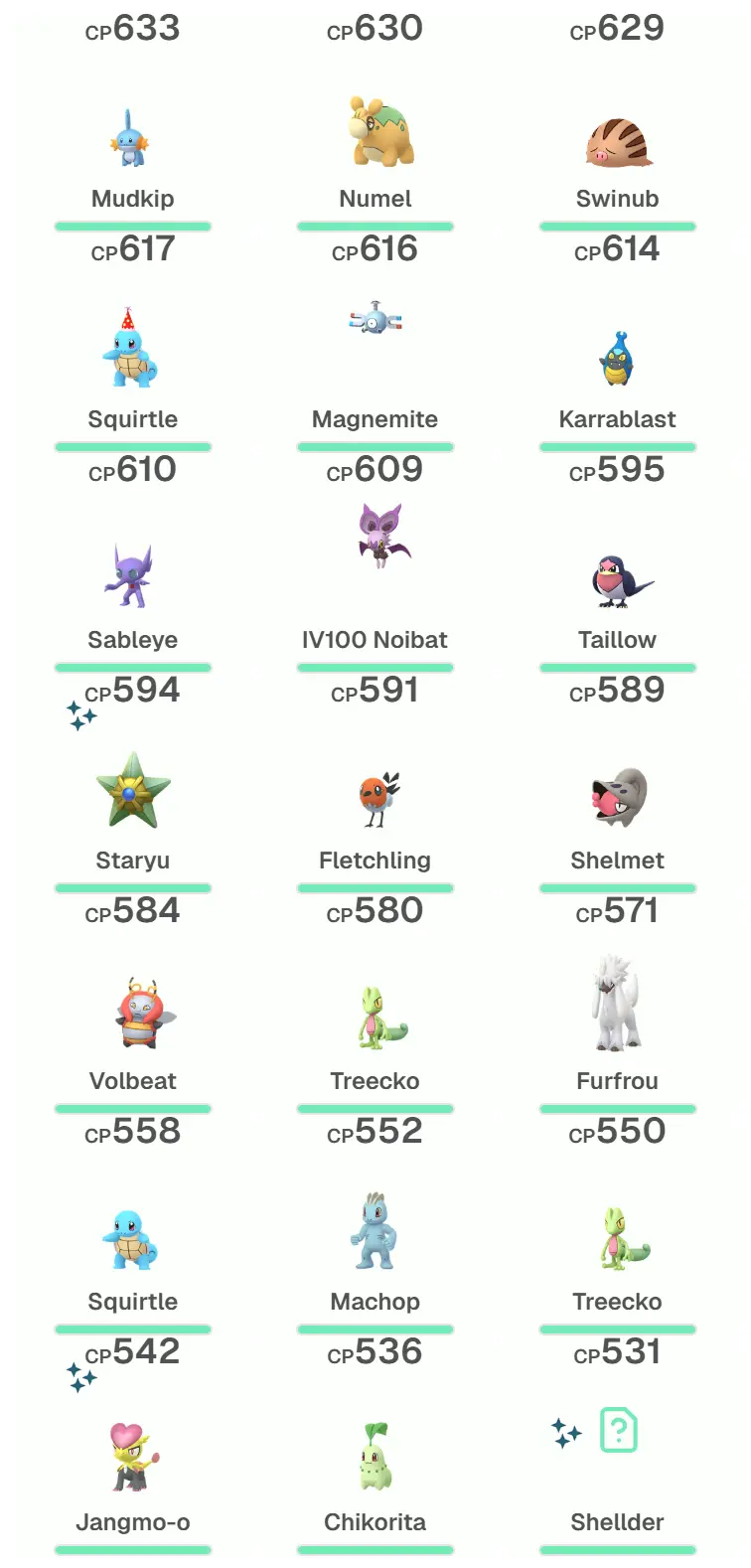Viewport: 751px width, 1568px height.
Task: Open the IV100 Noibat
Action: (375, 537)
